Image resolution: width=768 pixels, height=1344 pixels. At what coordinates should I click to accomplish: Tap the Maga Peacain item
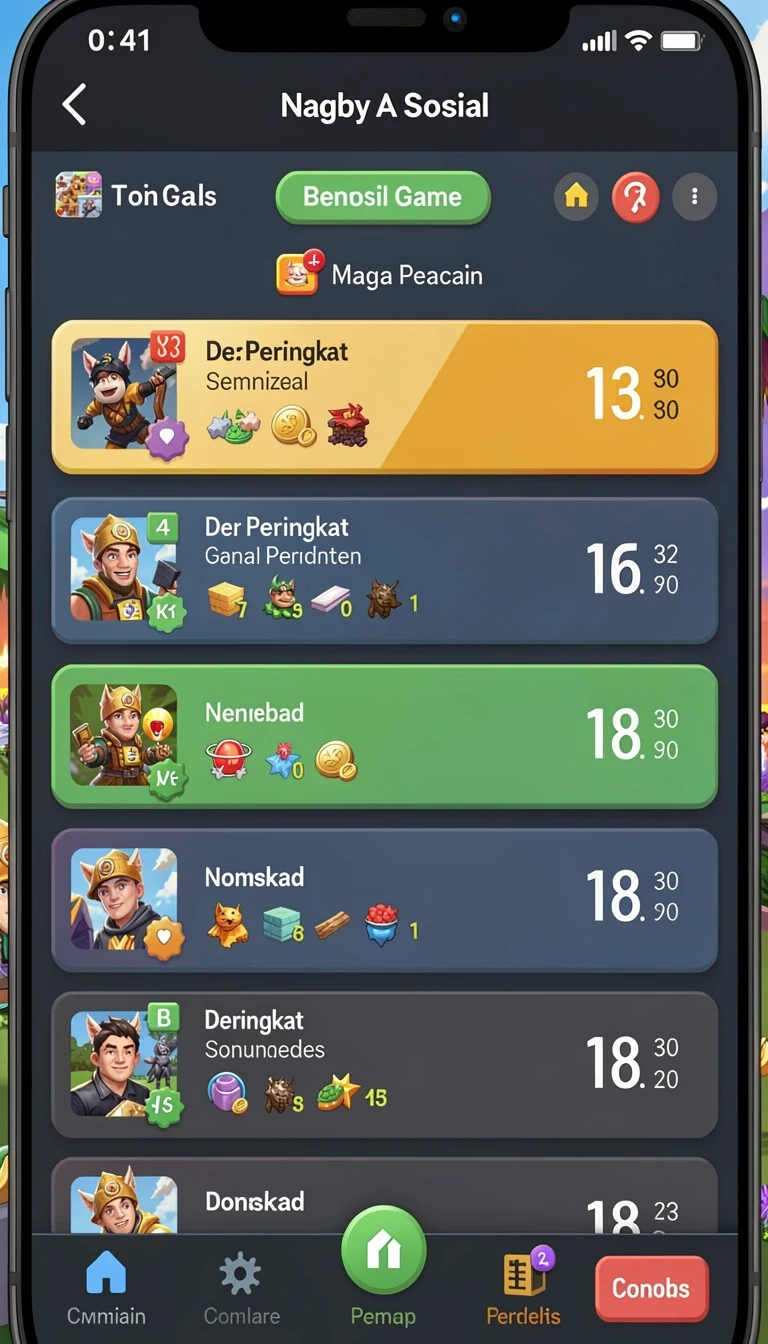[x=380, y=274]
